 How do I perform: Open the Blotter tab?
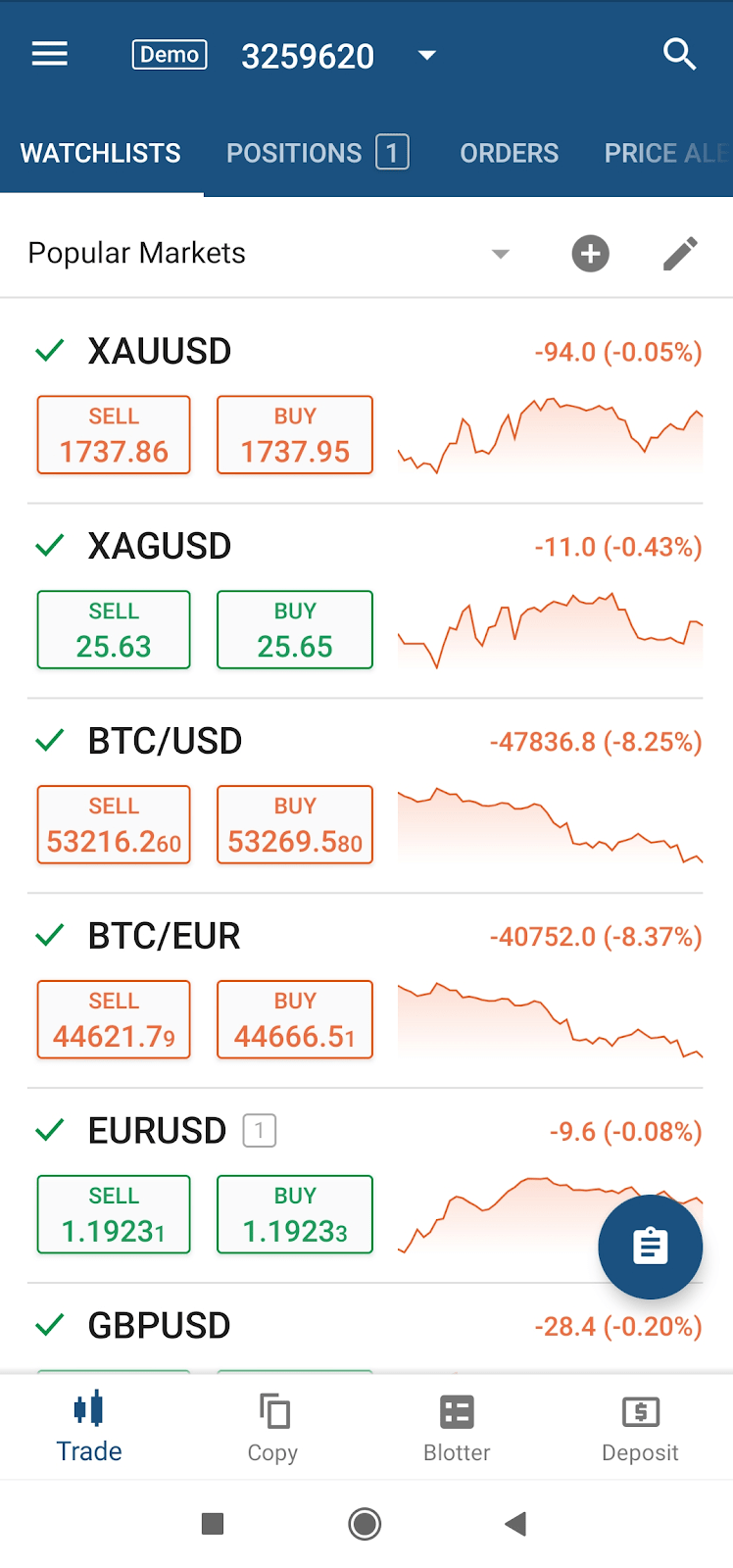point(457,1427)
